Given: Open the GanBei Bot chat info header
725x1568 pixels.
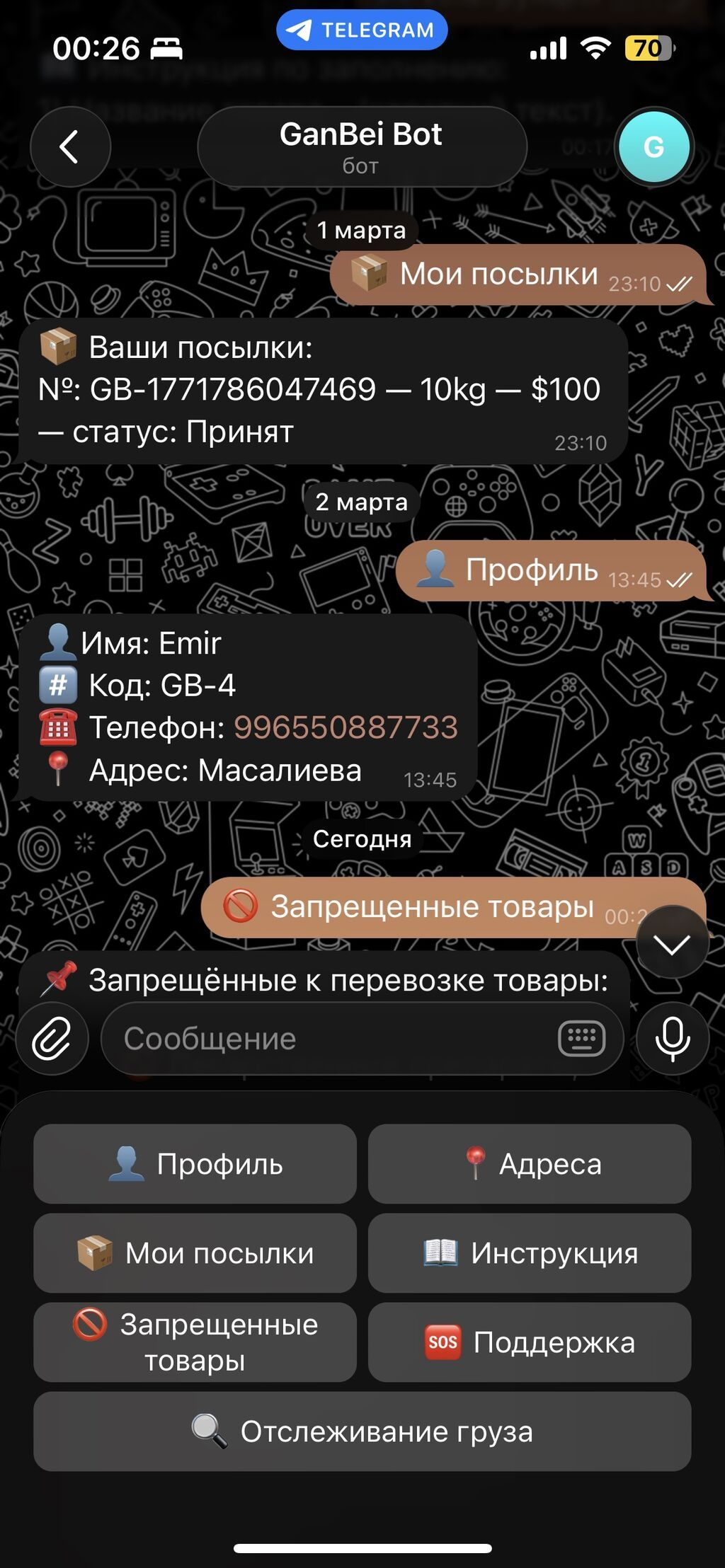Looking at the screenshot, I should pos(362,146).
